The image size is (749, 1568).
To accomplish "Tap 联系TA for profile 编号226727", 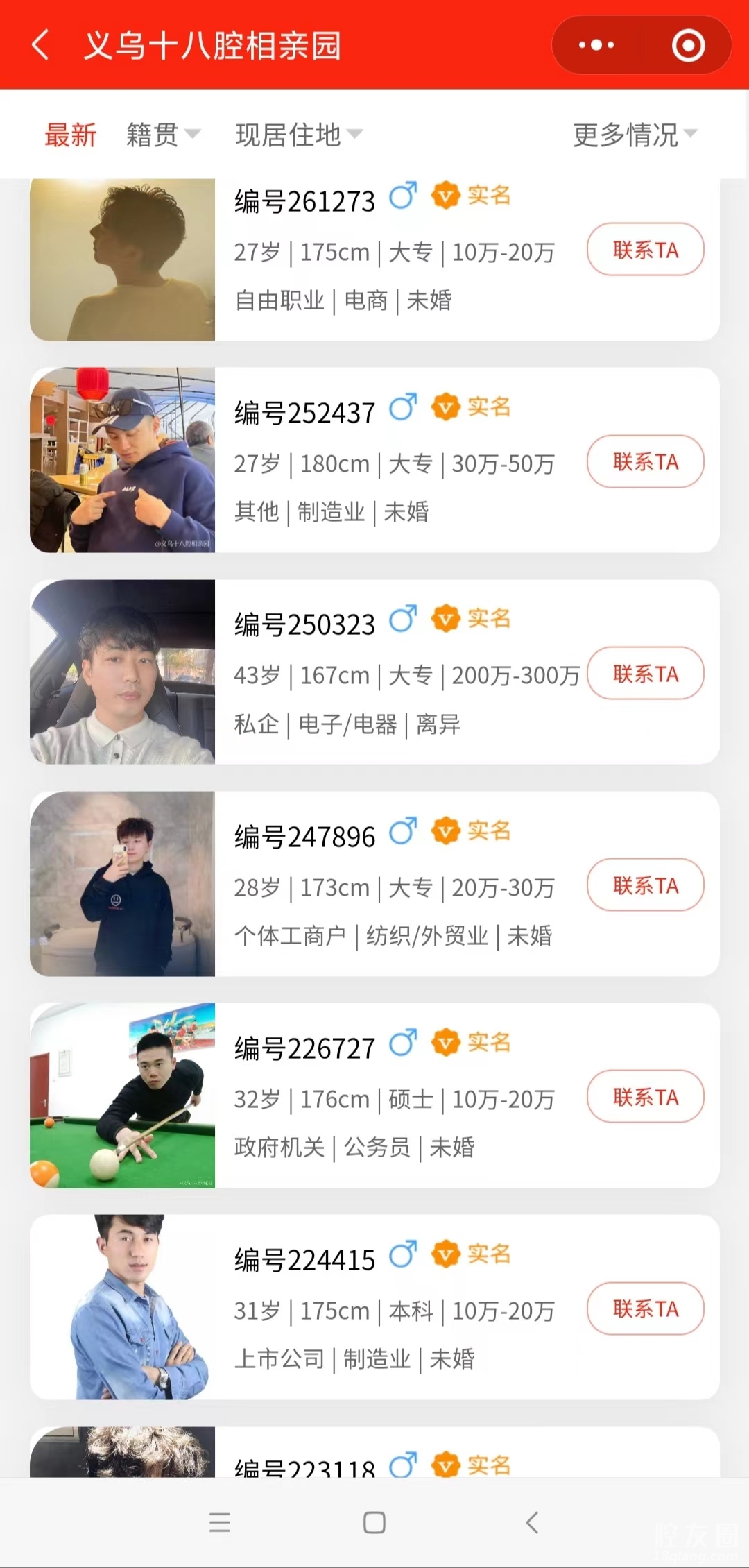I will pos(645,1097).
